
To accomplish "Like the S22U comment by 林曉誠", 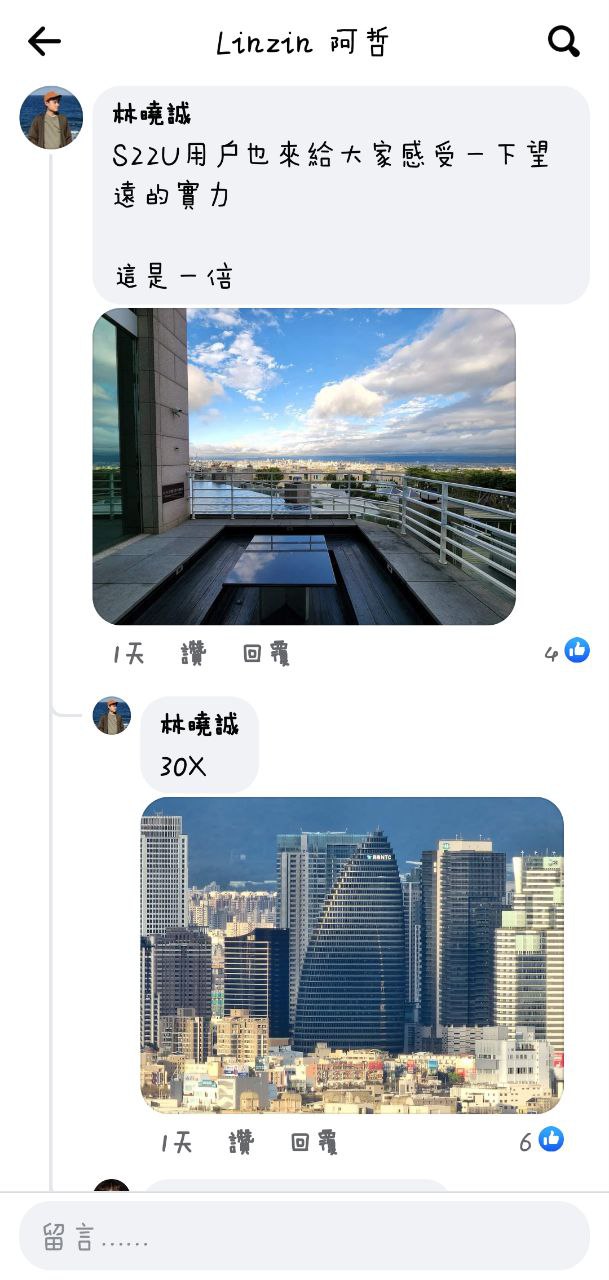I will [193, 654].
